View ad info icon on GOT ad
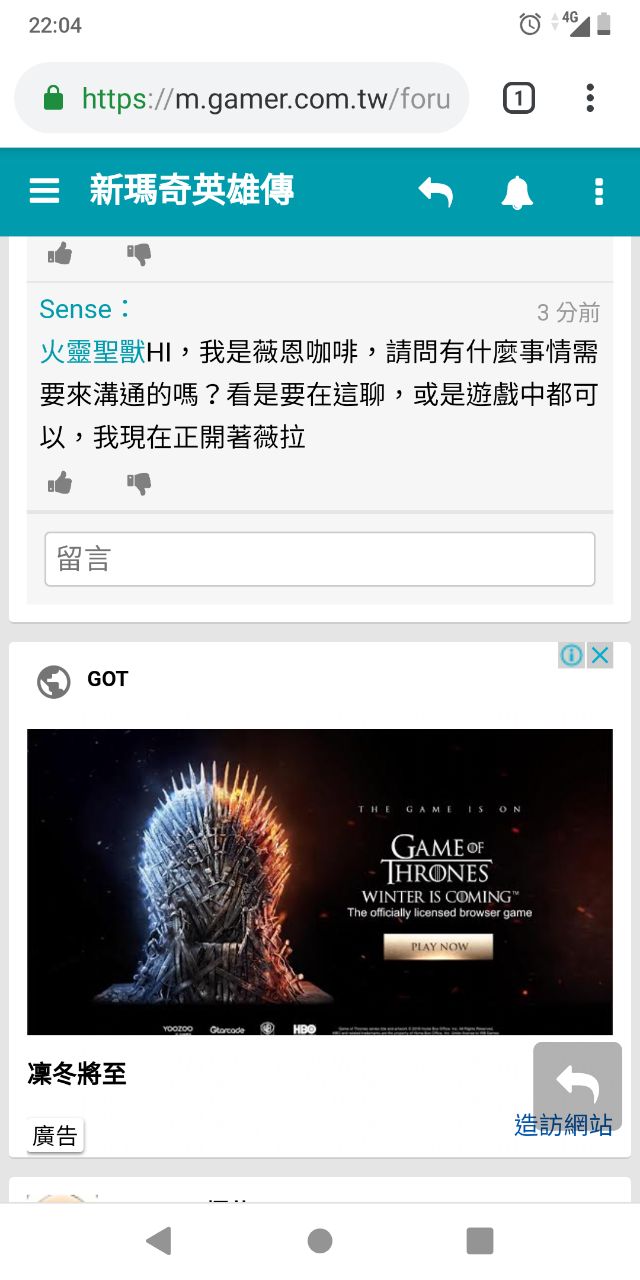This screenshot has height=1280, width=640. click(572, 655)
